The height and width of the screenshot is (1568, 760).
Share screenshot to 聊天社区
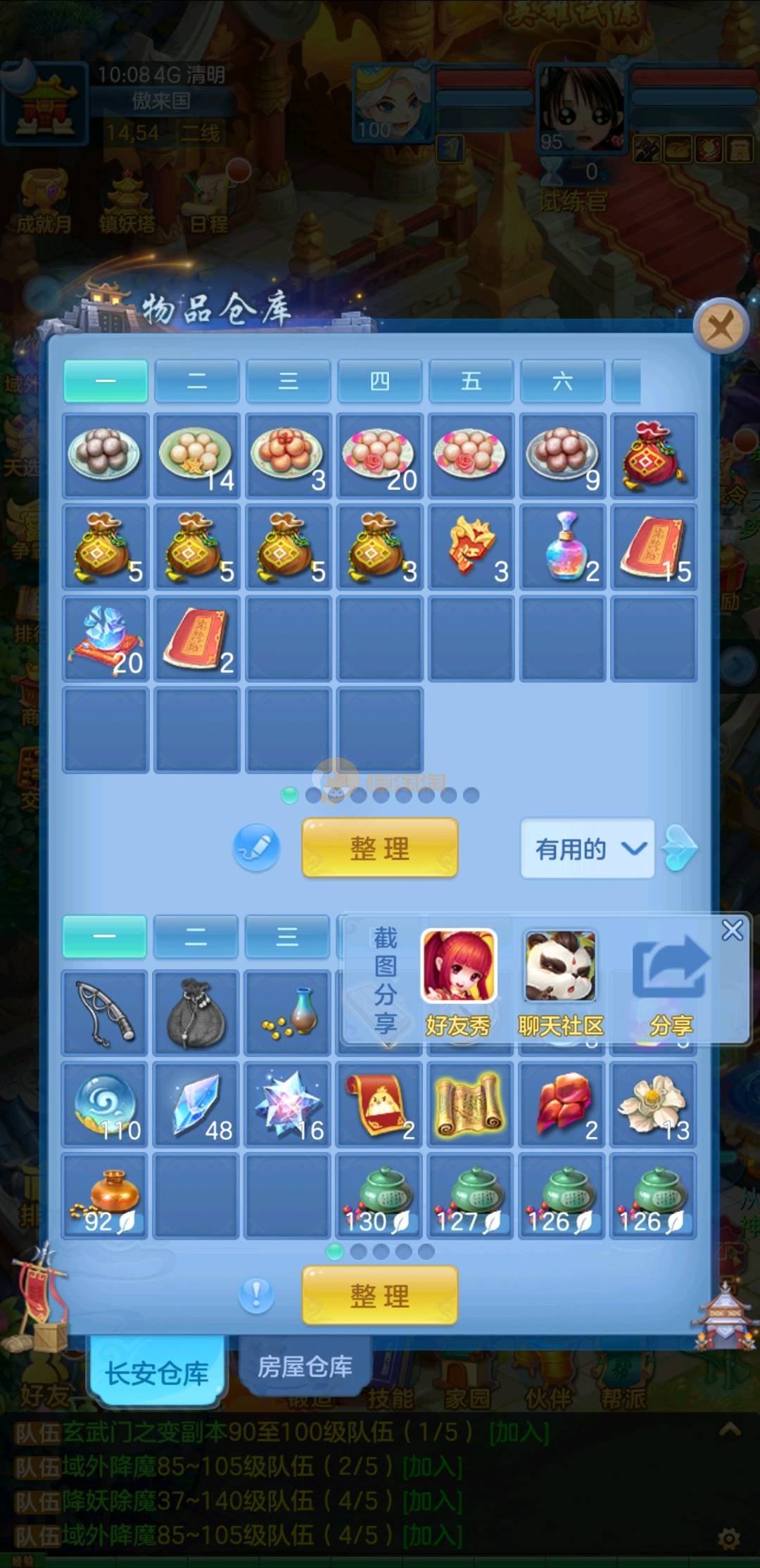(x=560, y=980)
